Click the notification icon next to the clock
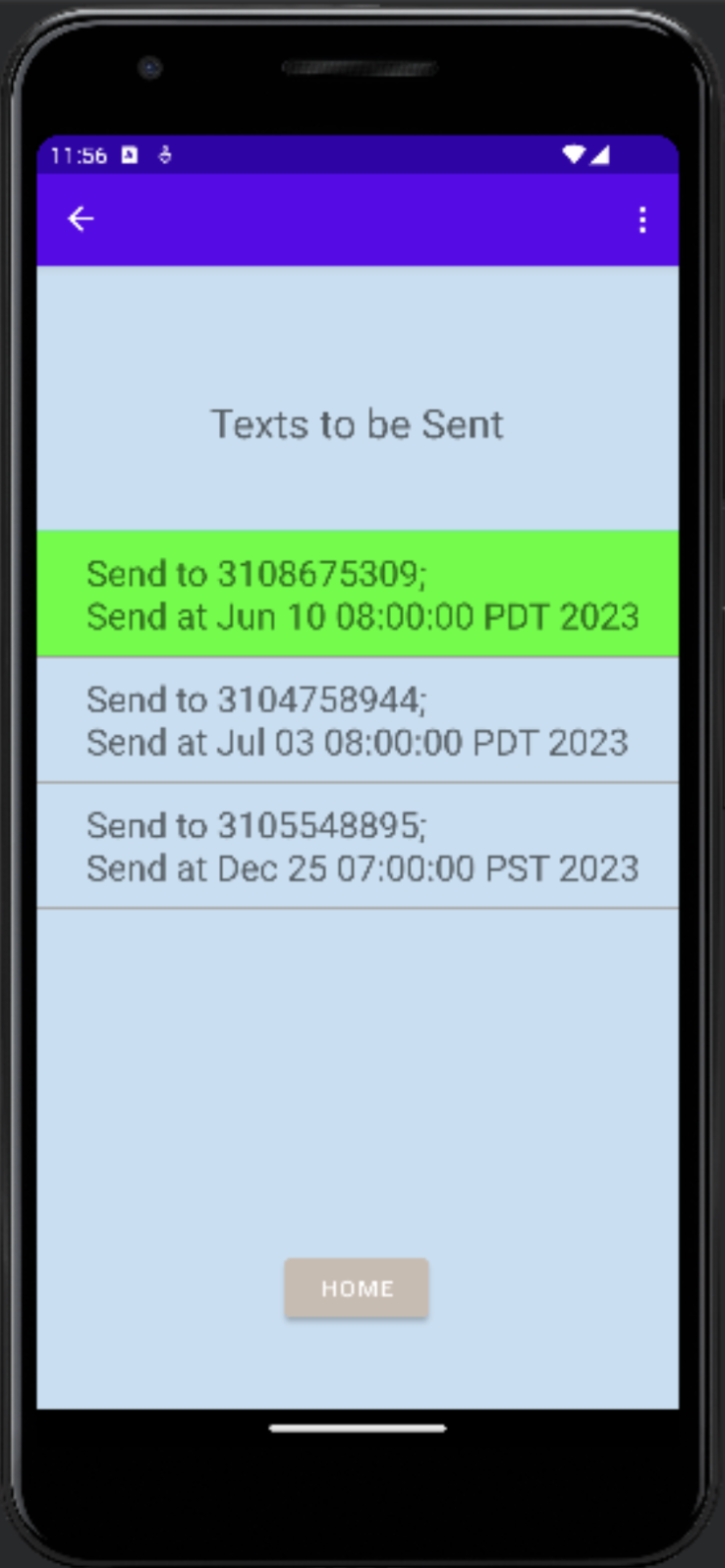 (129, 154)
